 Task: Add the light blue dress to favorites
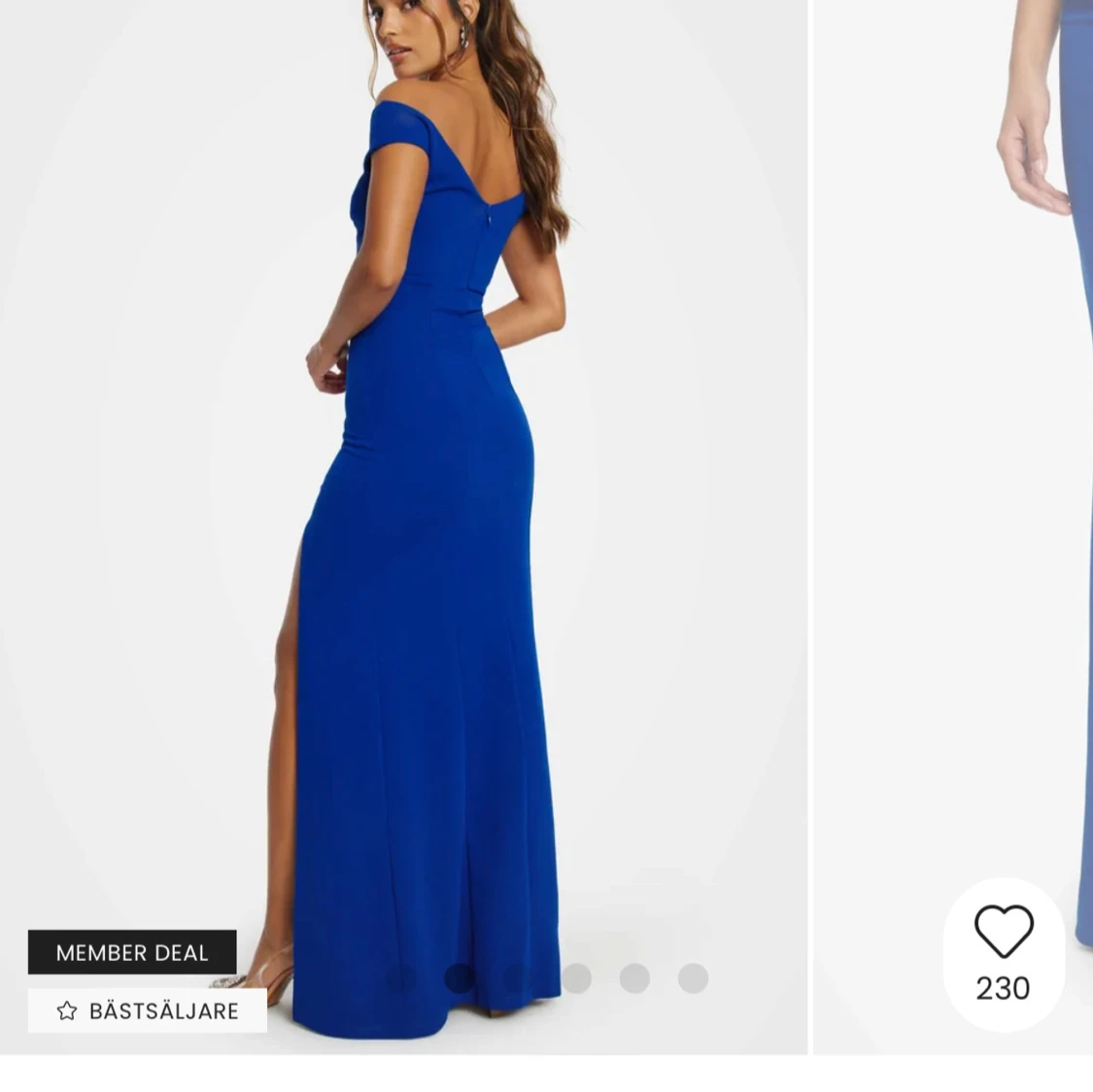pyautogui.click(x=1003, y=933)
